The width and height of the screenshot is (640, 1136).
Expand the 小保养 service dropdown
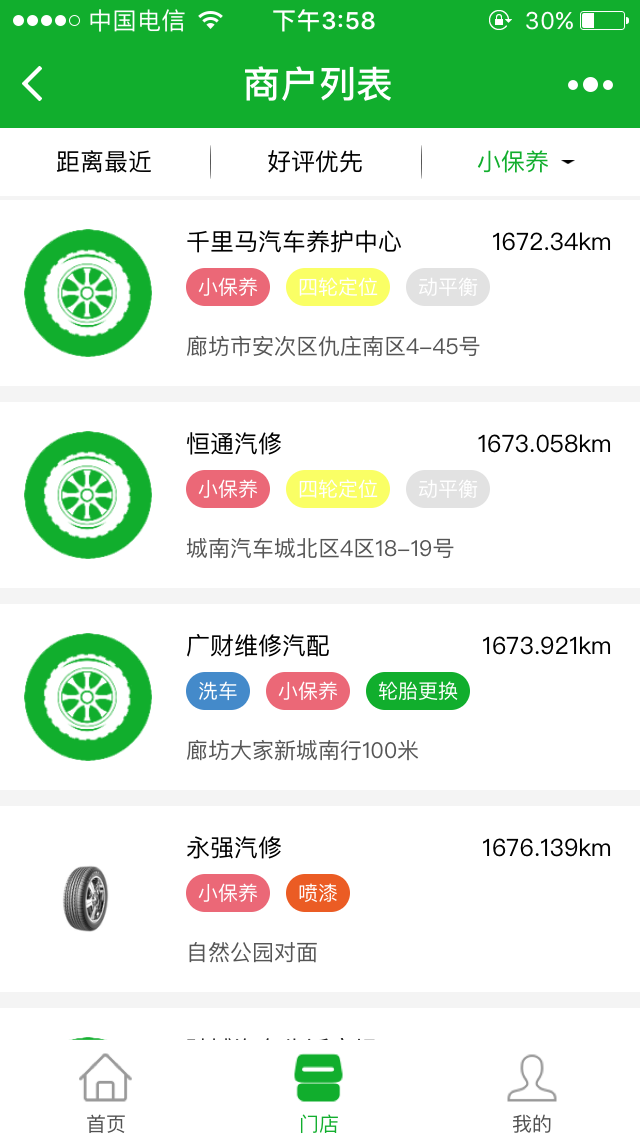(x=525, y=162)
